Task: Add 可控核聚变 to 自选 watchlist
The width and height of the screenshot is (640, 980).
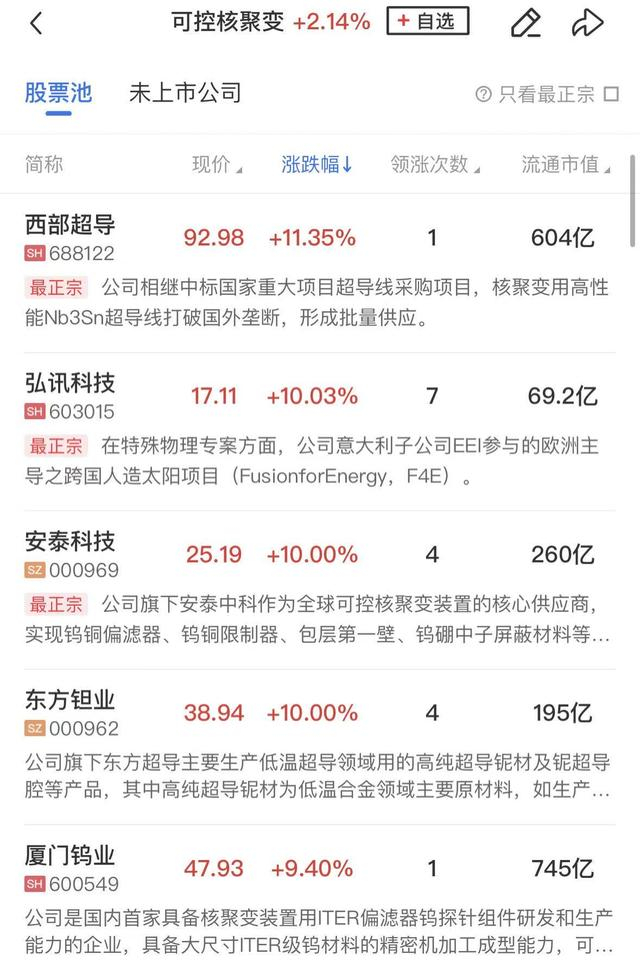Action: point(428,21)
